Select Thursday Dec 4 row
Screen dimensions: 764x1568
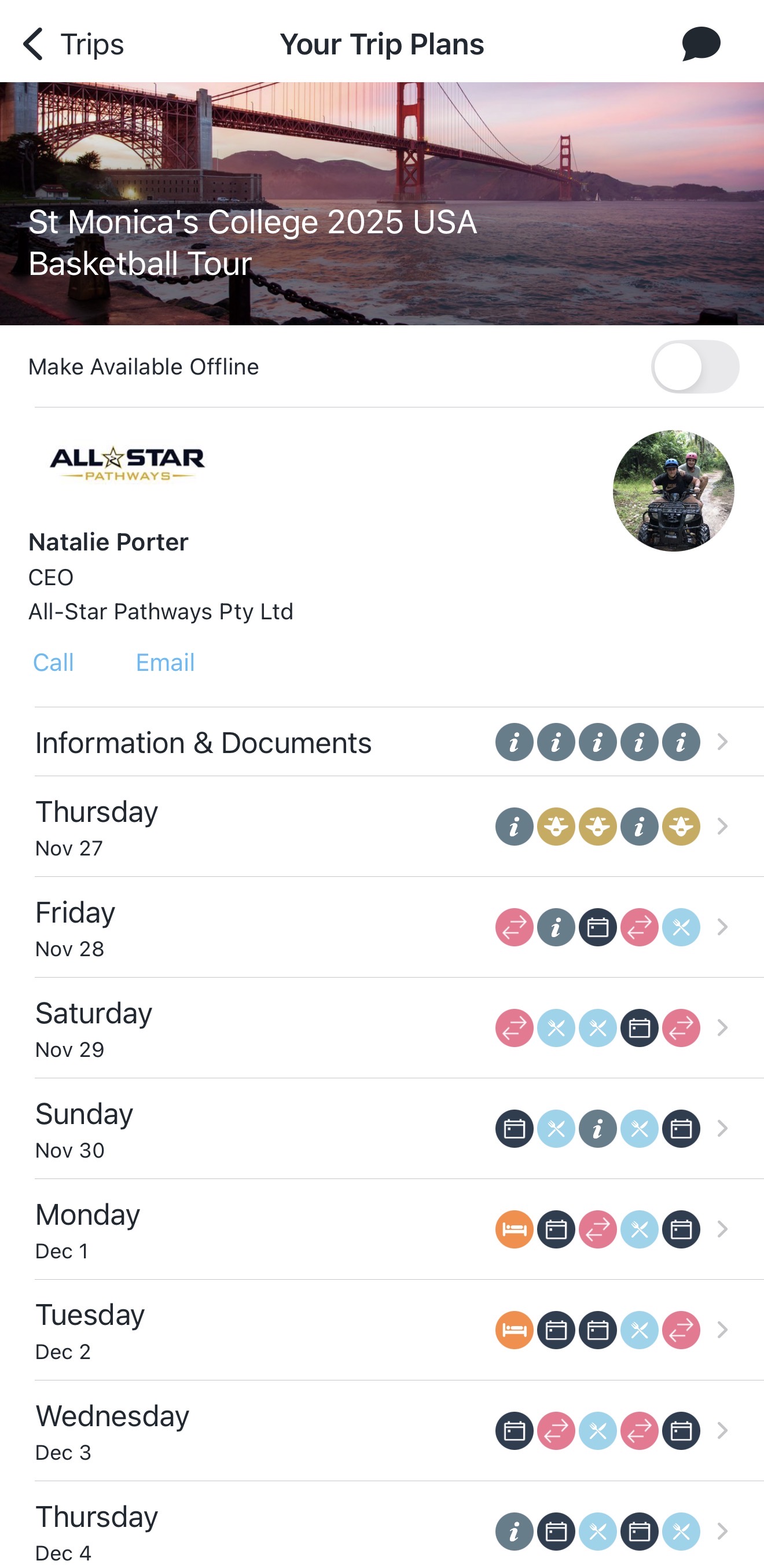(x=399, y=1525)
